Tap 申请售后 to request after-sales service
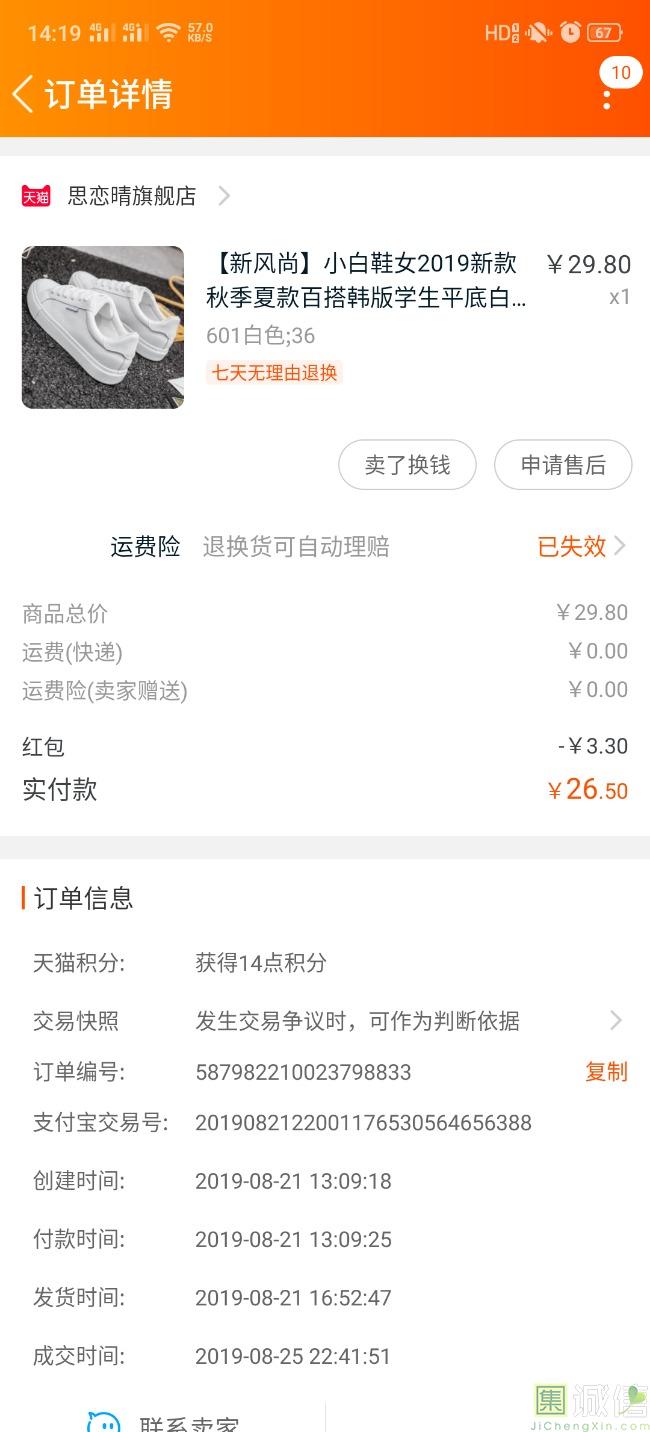This screenshot has height=1432, width=650. (x=563, y=465)
